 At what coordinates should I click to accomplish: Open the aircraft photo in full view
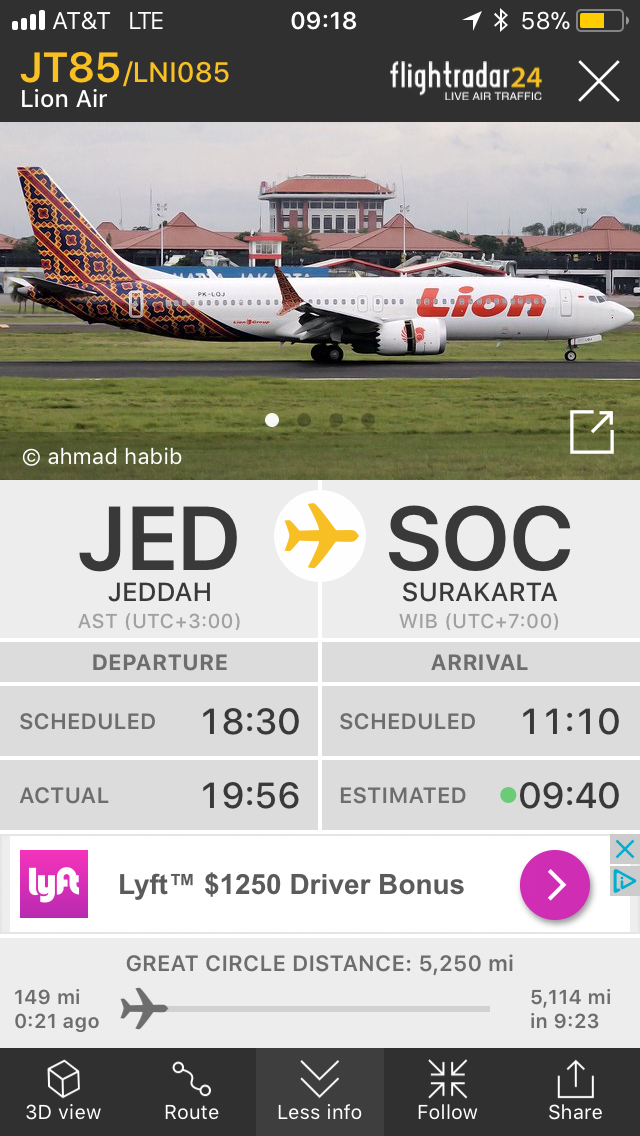pos(591,432)
